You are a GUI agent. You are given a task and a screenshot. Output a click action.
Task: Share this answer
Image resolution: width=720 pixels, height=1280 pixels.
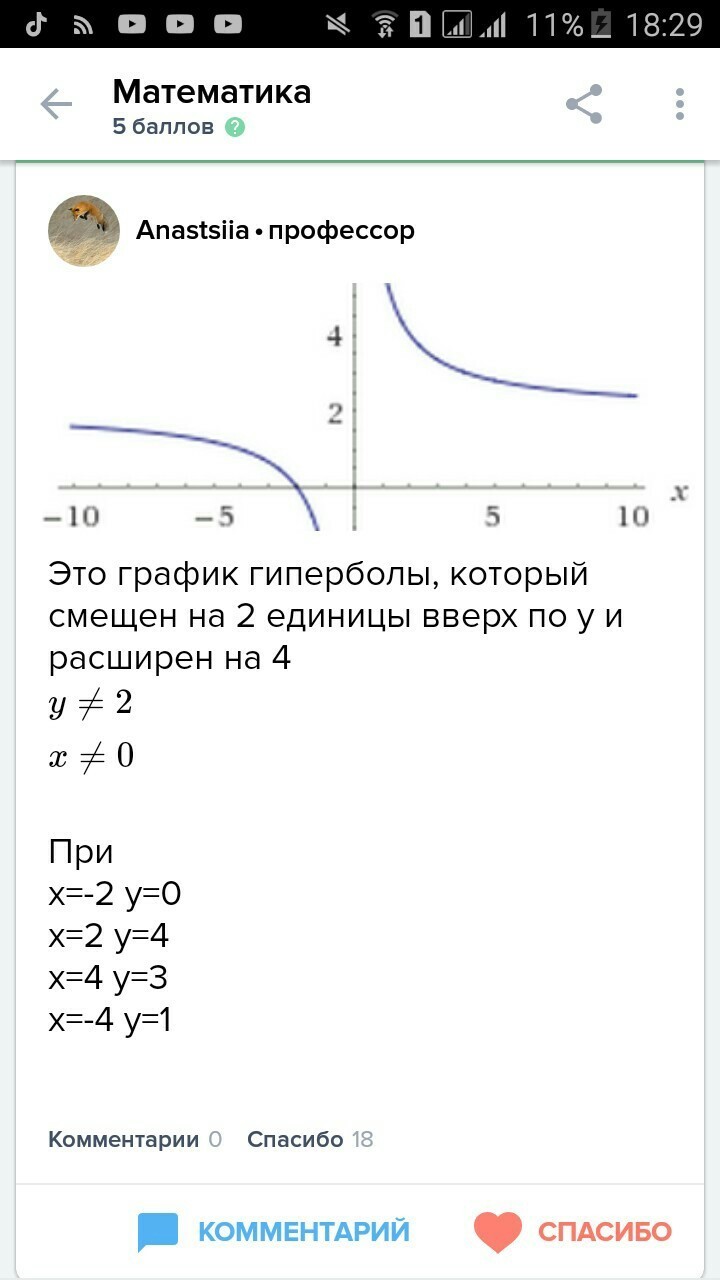tap(584, 104)
